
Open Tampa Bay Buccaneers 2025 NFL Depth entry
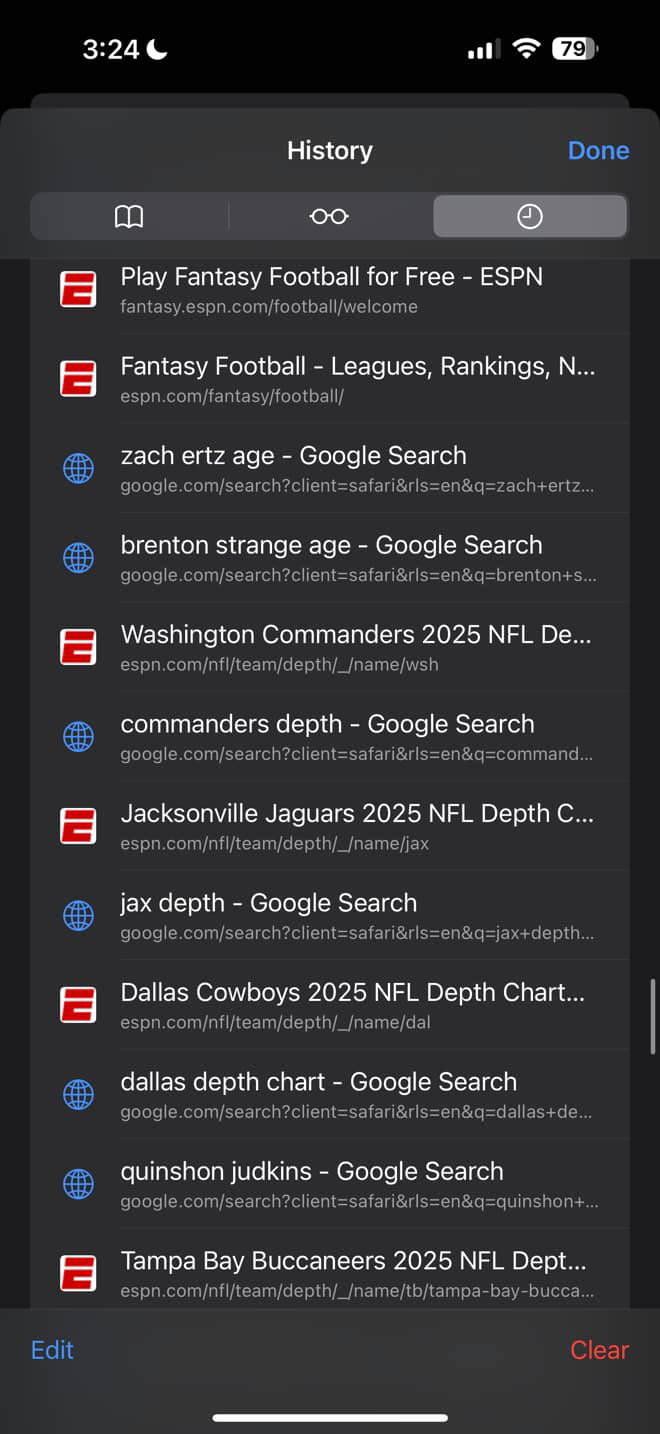click(330, 1269)
